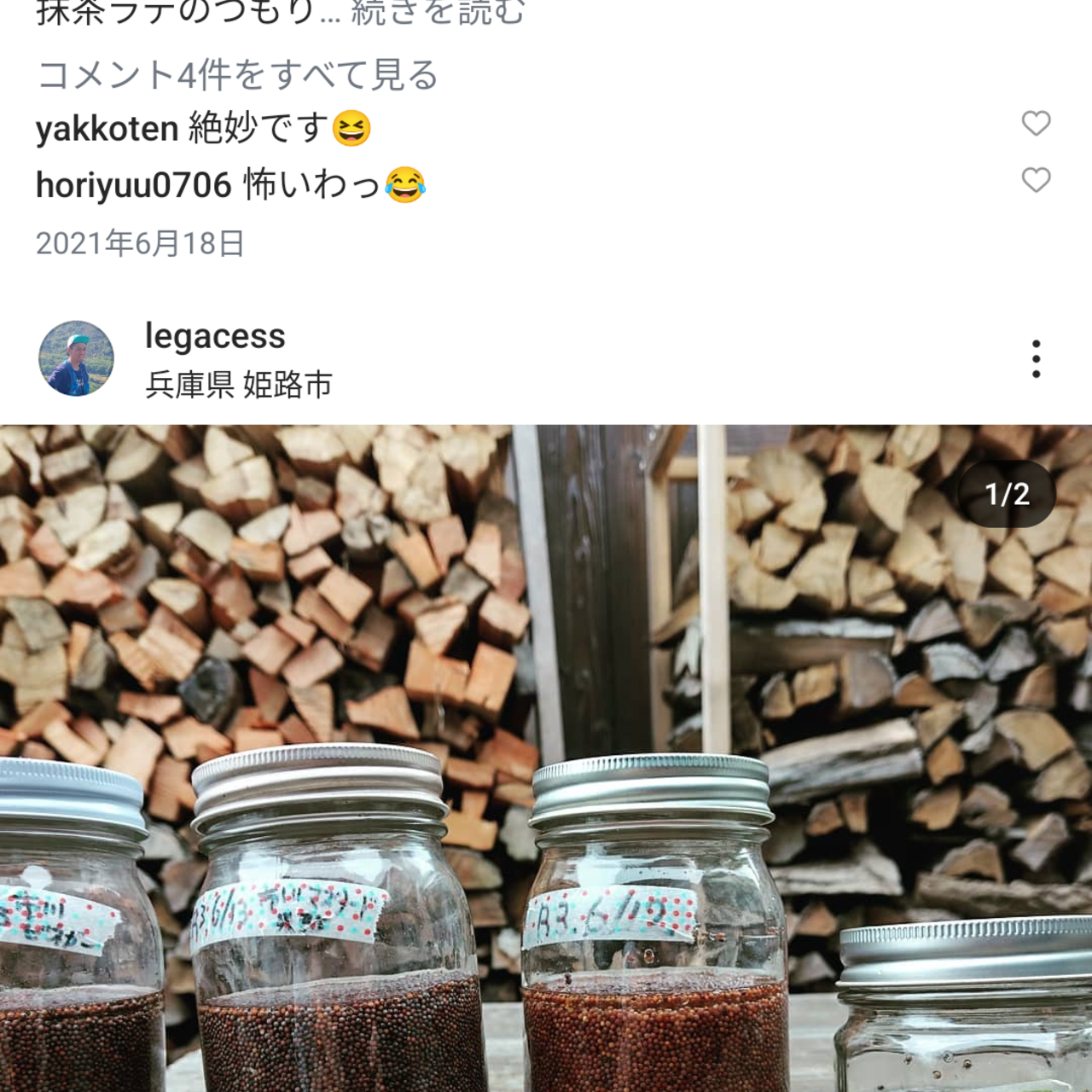Like yakkoten's comment
This screenshot has width=1092, height=1092.
tap(1036, 124)
